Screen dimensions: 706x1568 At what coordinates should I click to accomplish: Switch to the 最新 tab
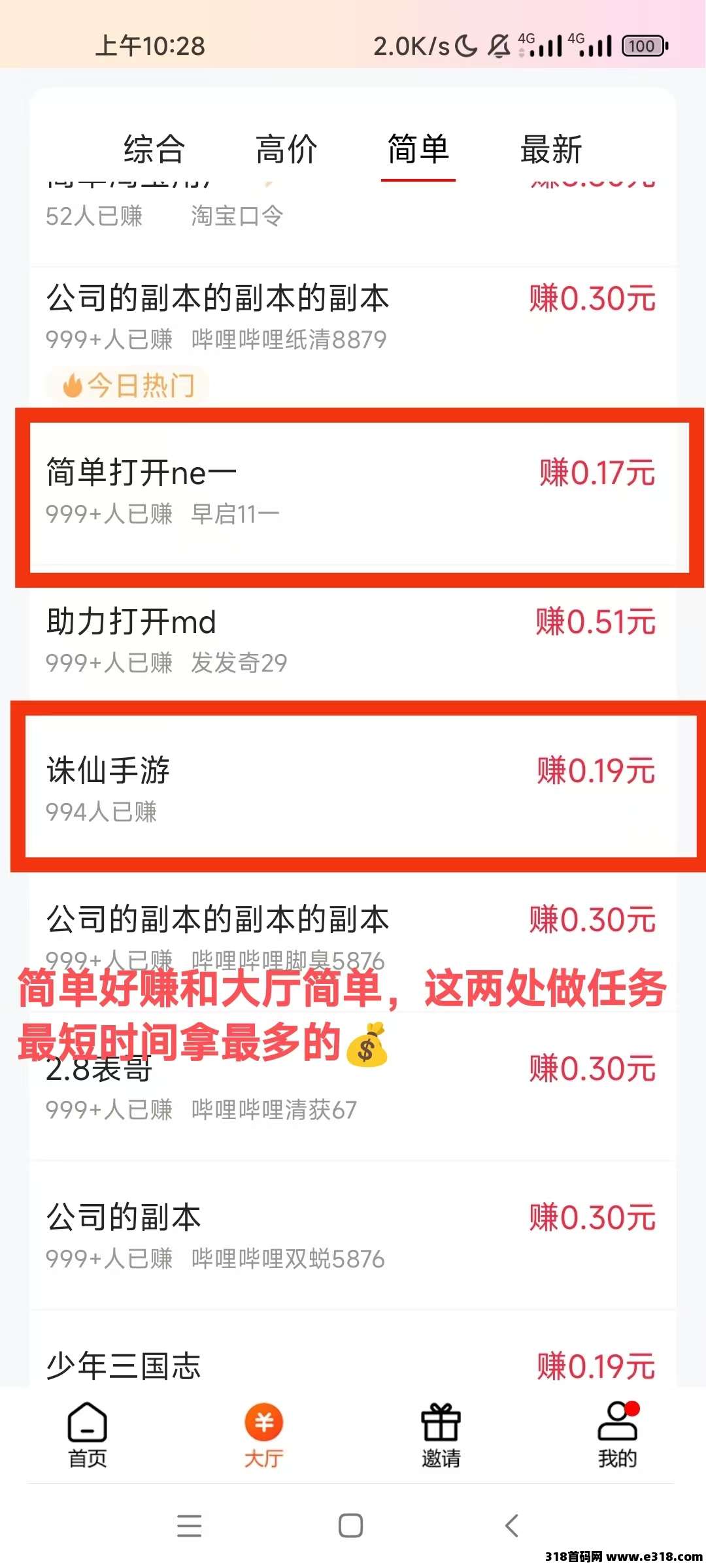pos(551,150)
